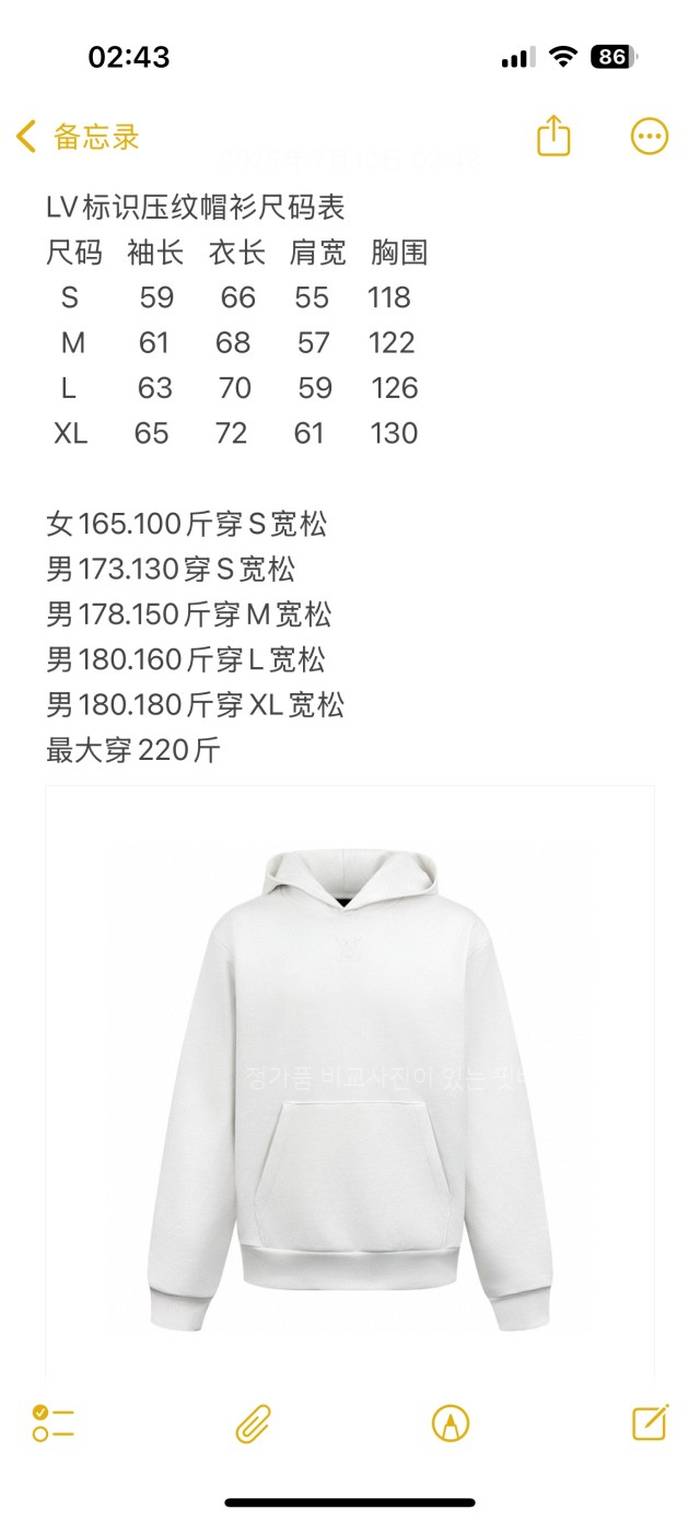This screenshot has width=700, height=1521.
Task: Open the more options menu
Action: click(649, 136)
